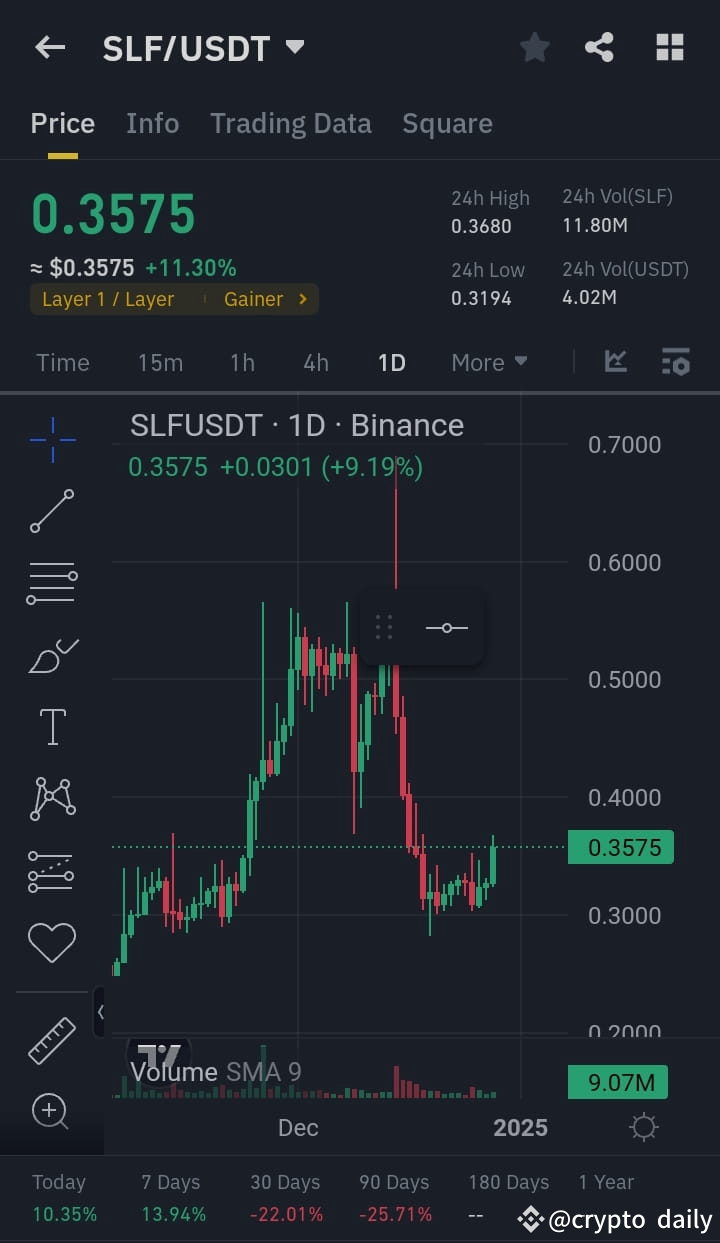Select the trend line drawing tool
720x1243 pixels.
[x=52, y=512]
